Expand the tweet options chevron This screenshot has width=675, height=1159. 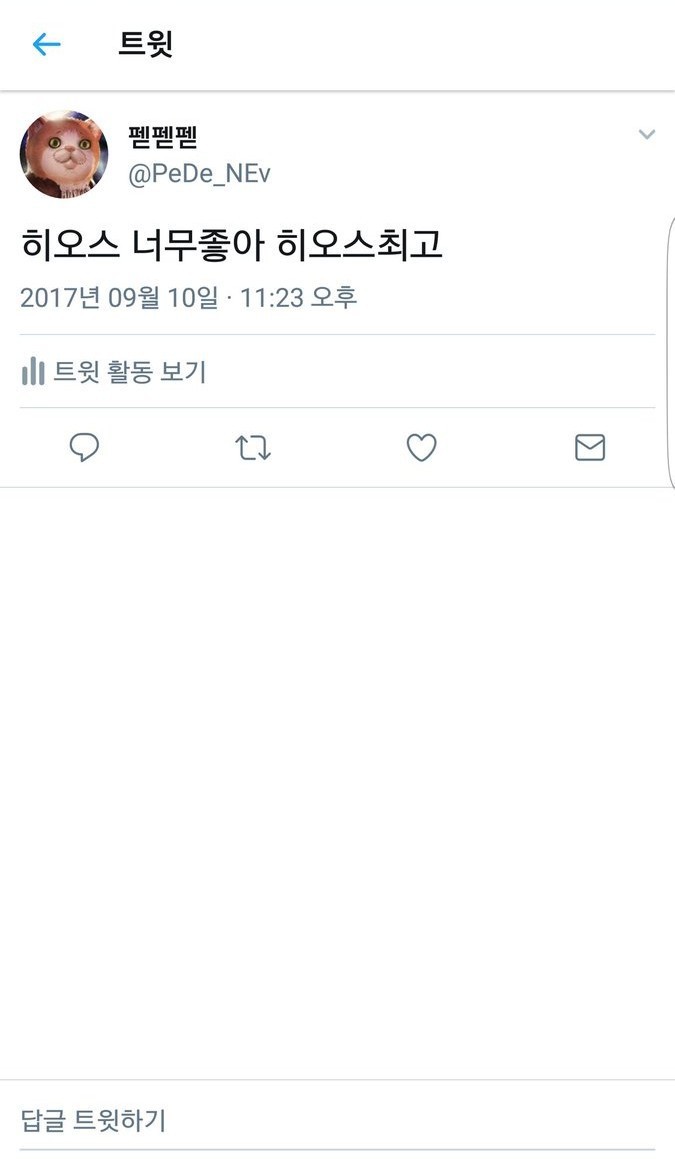click(x=646, y=135)
